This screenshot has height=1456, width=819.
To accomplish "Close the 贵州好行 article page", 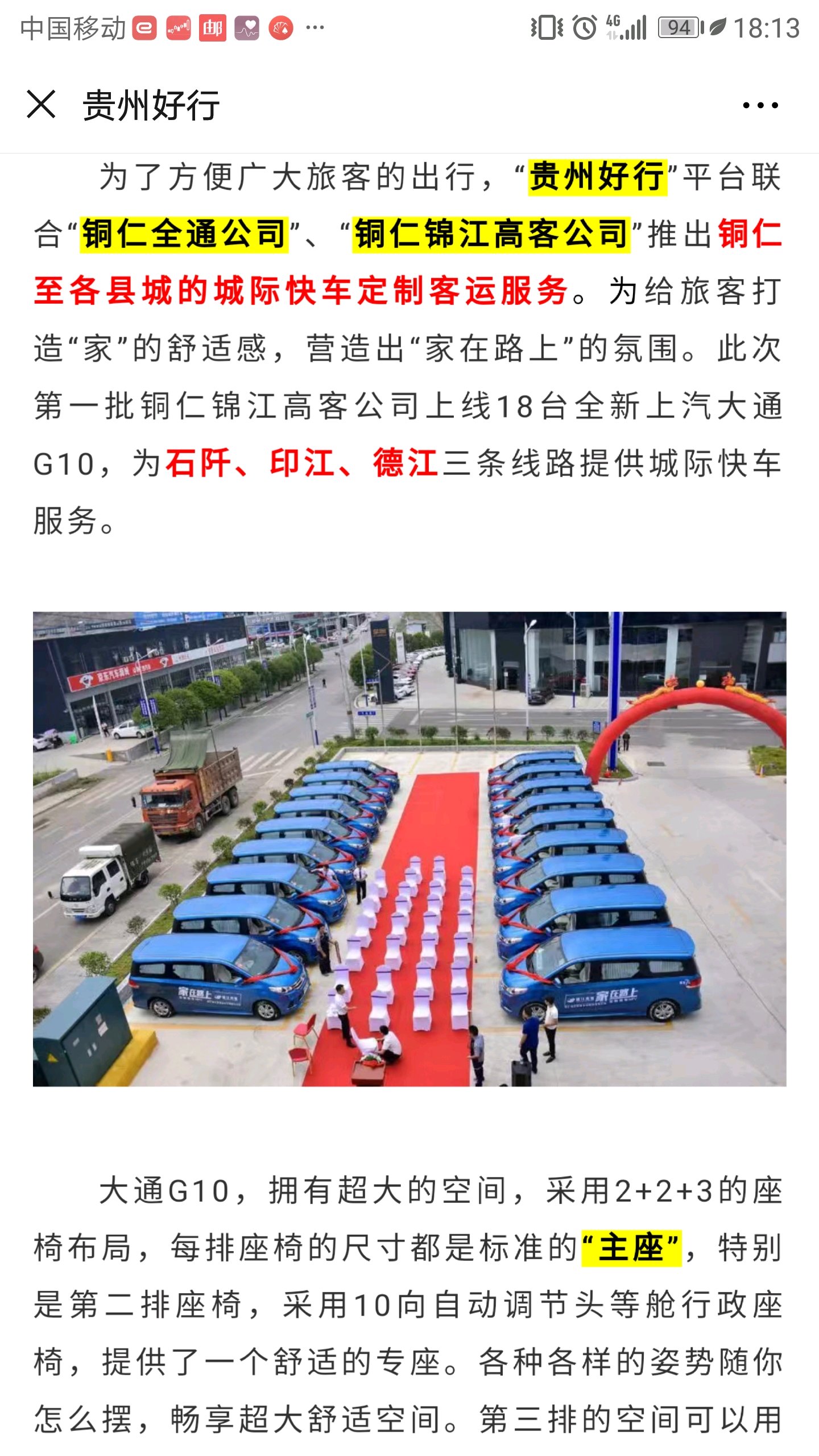I will point(41,105).
